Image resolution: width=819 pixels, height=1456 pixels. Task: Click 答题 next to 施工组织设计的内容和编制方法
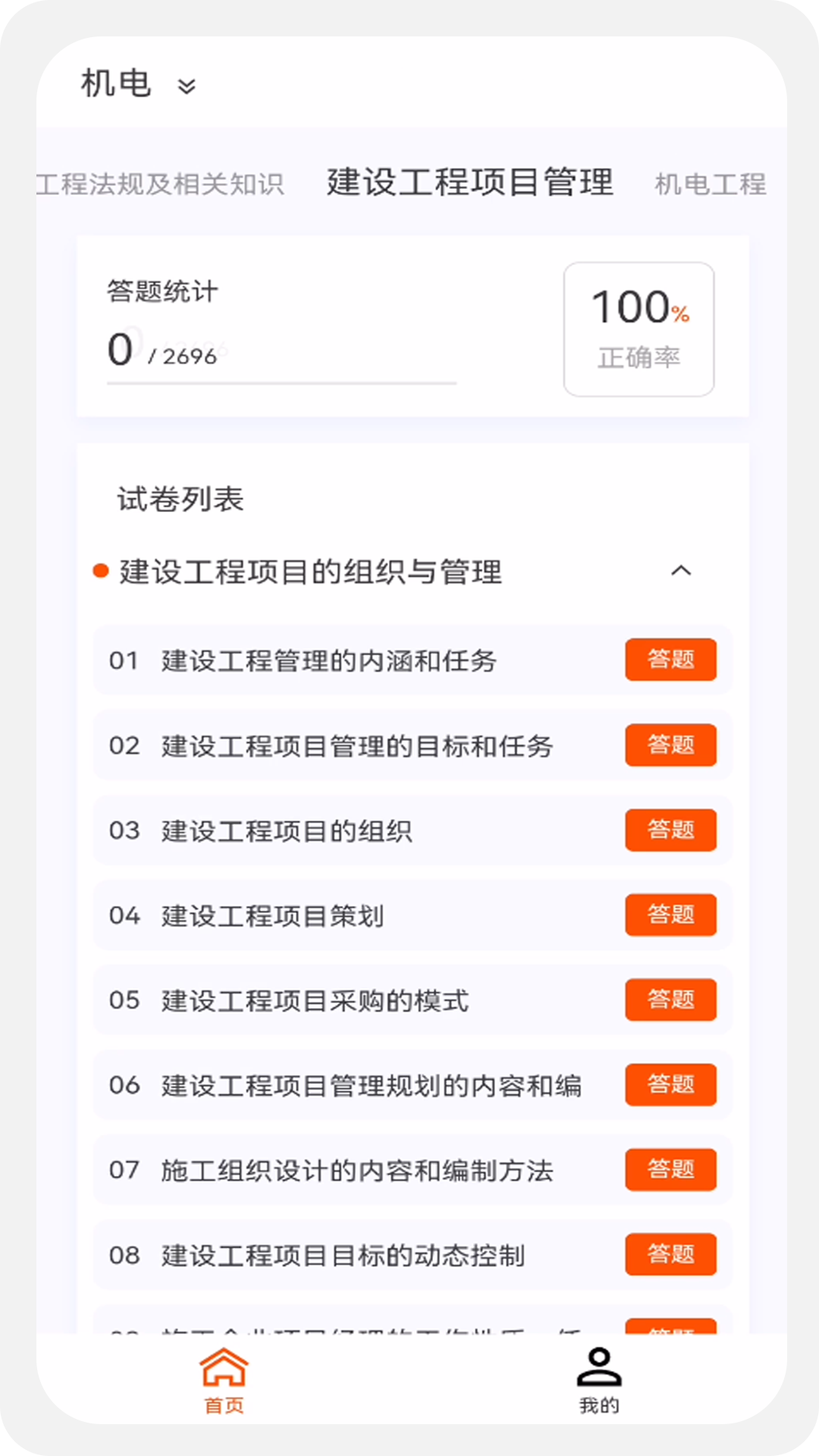click(670, 1170)
